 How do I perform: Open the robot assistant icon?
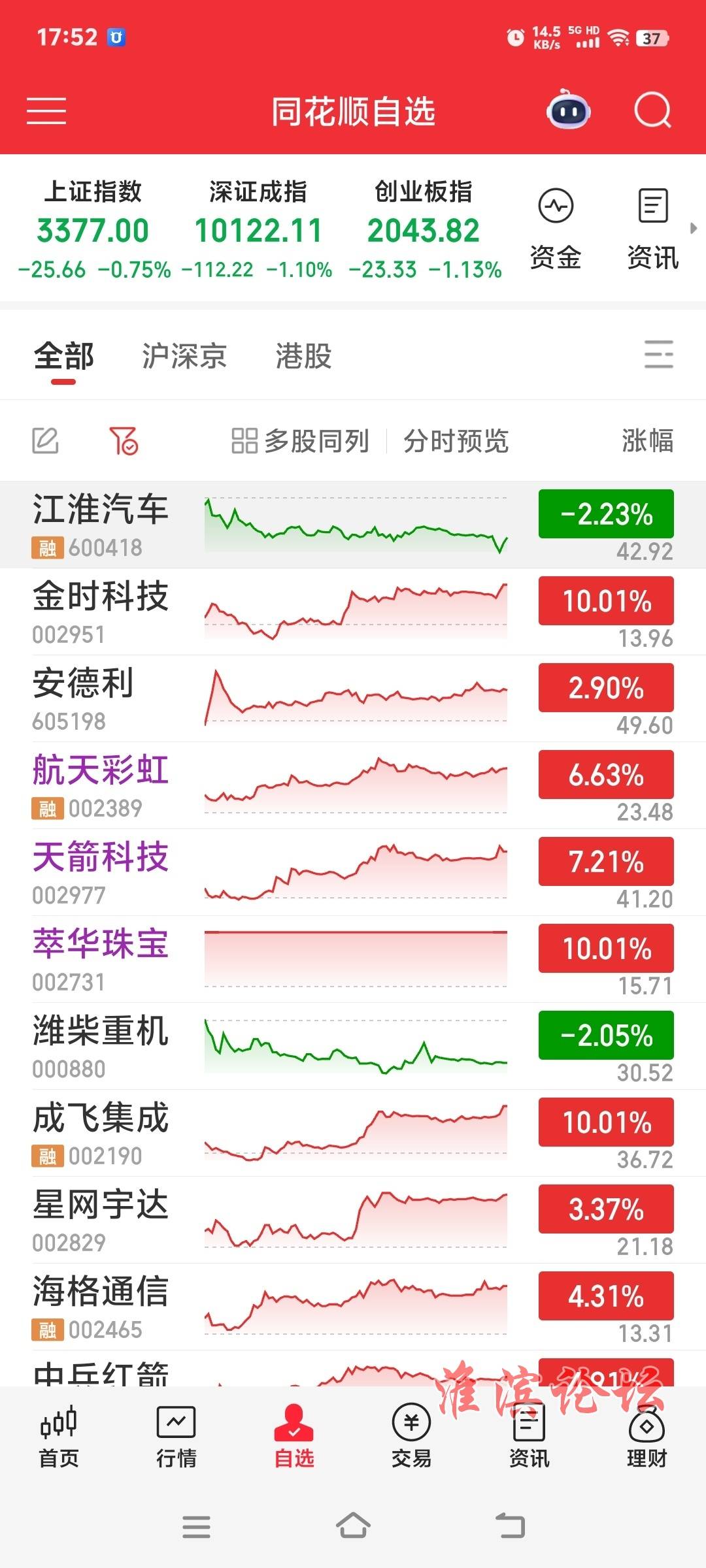(569, 110)
